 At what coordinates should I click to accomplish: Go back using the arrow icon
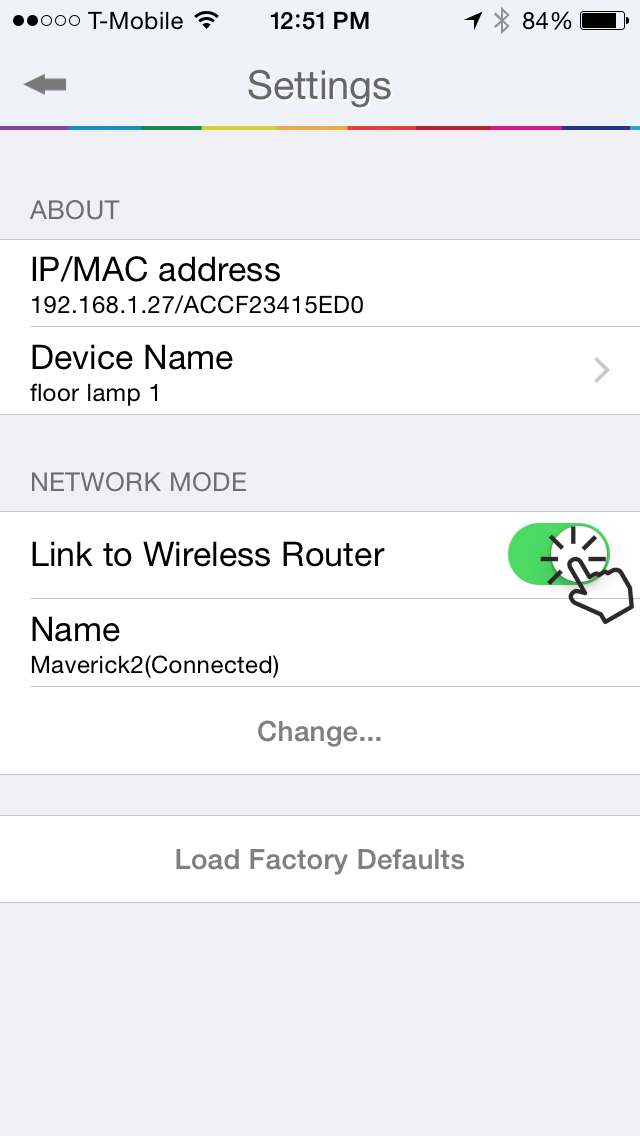[45, 85]
